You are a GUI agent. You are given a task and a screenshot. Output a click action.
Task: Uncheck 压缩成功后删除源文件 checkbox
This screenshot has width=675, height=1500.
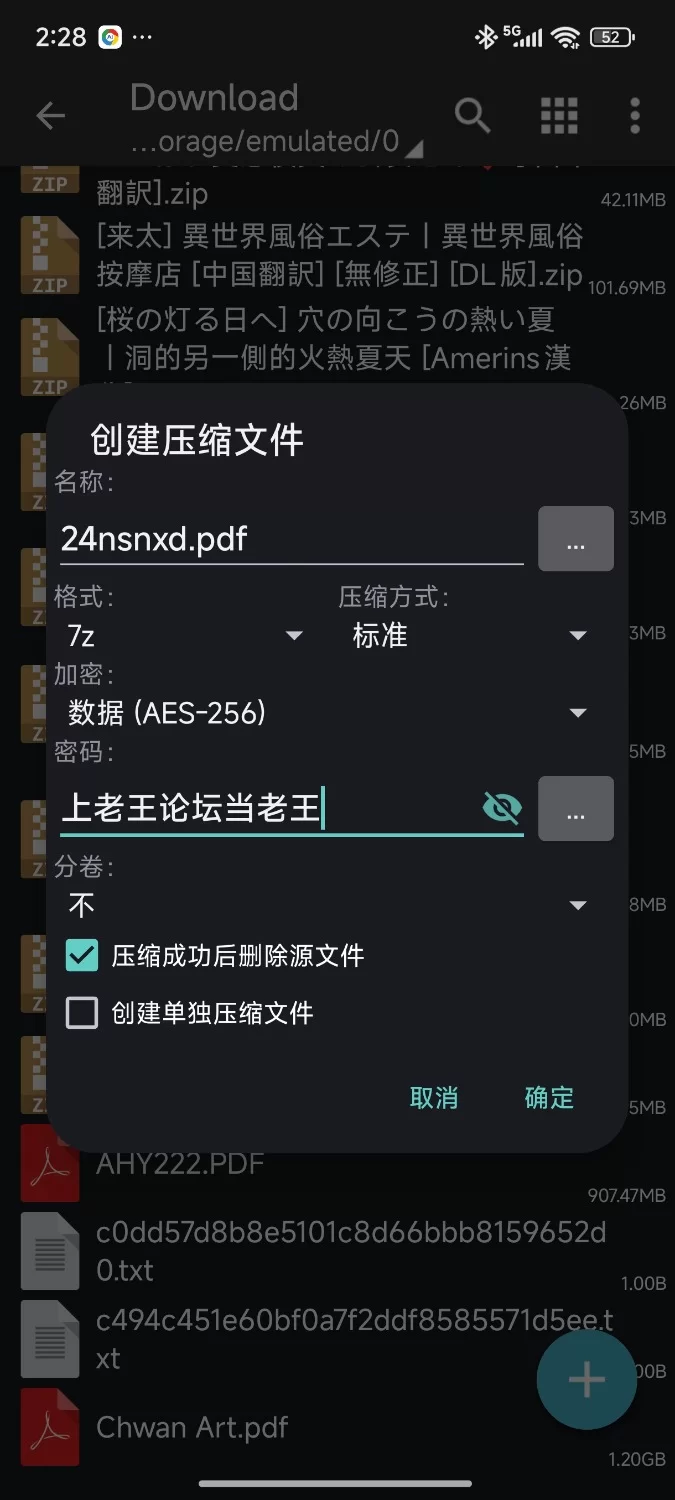tap(82, 955)
